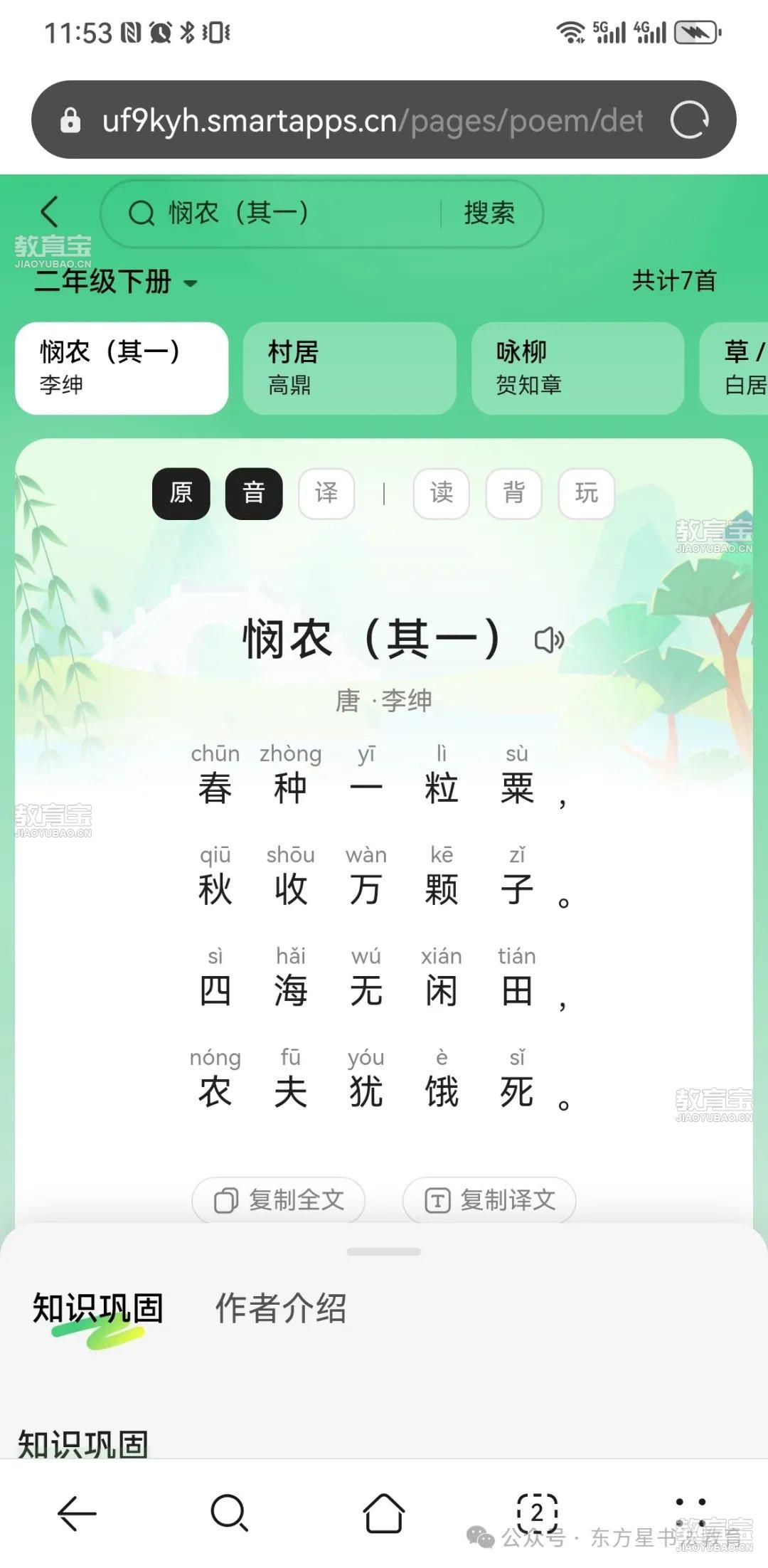Open 背 recitation mode
The width and height of the screenshot is (768, 1568).
coord(514,493)
